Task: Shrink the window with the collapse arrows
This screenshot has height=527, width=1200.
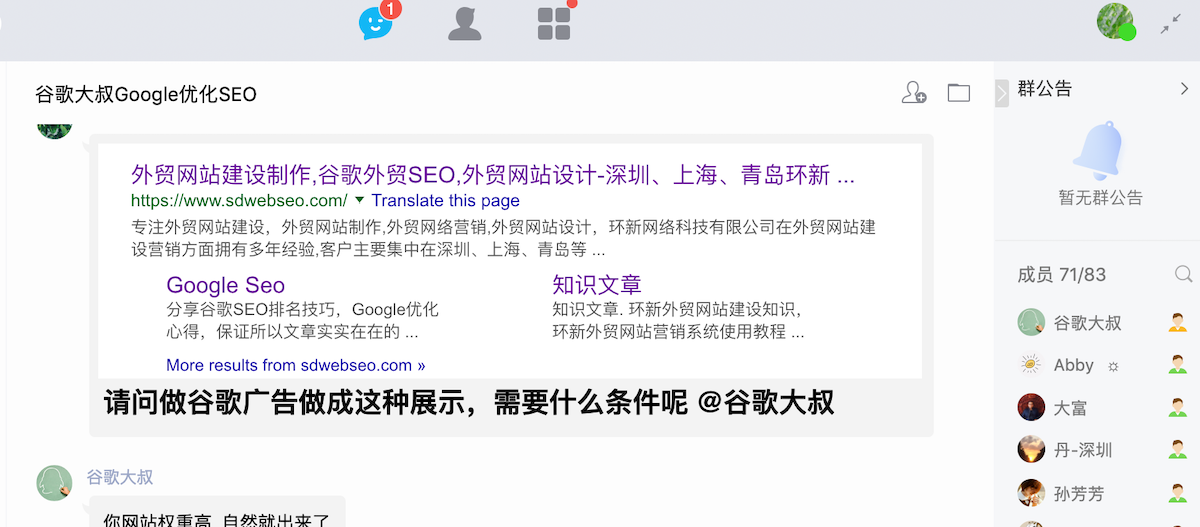Action: 1170,24
